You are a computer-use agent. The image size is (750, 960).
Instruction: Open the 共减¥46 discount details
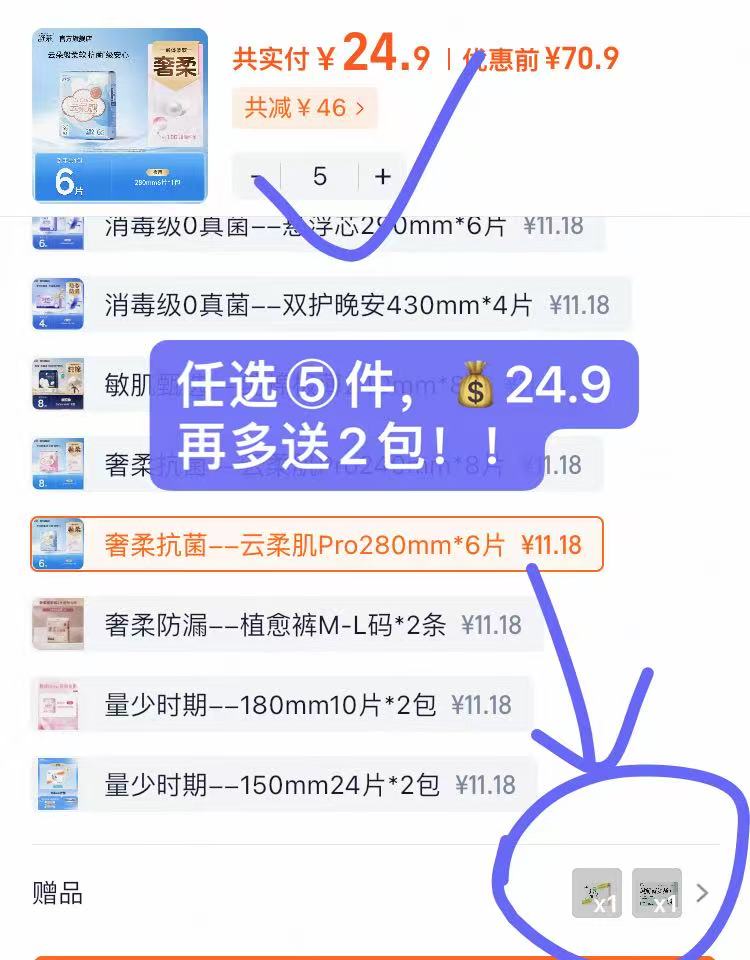point(305,108)
